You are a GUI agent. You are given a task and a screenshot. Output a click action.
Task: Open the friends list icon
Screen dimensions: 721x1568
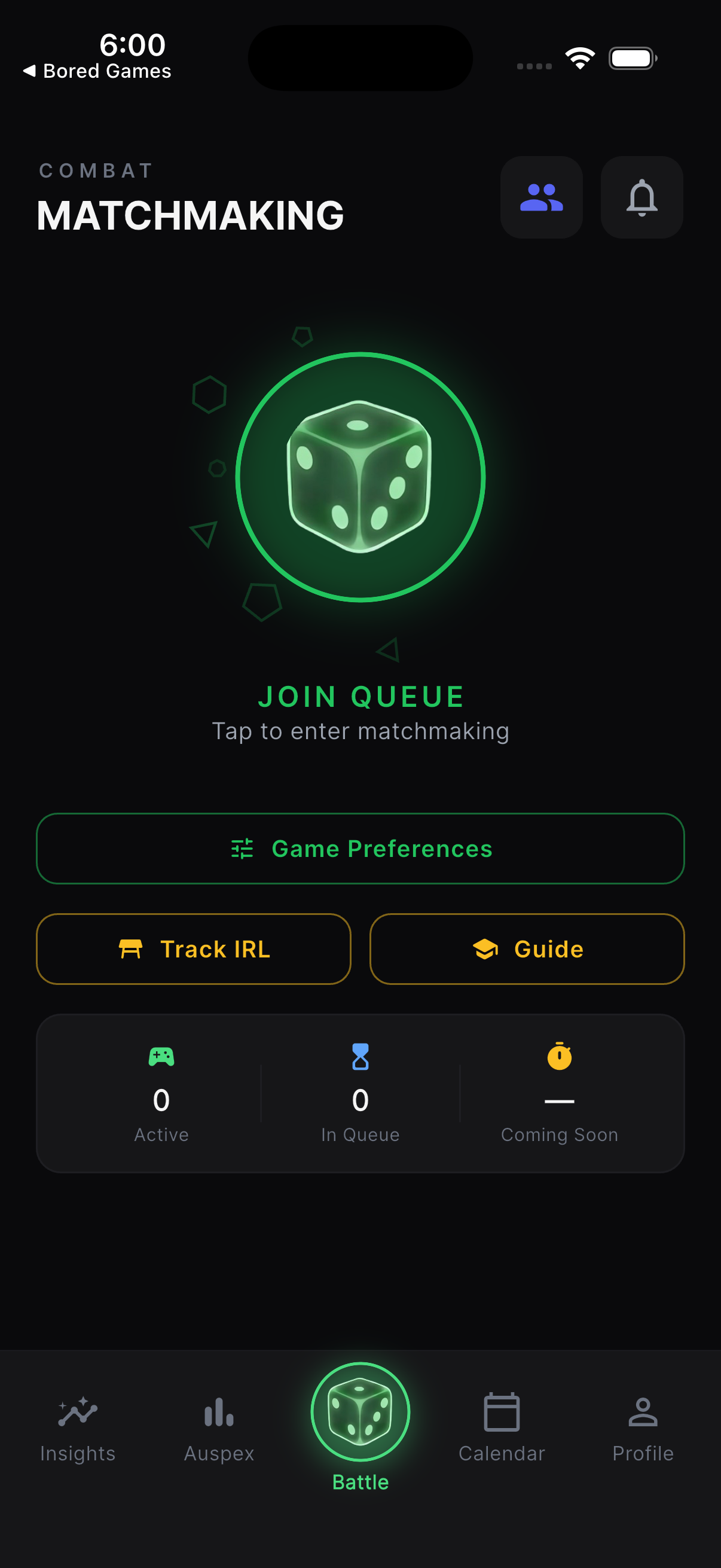[541, 197]
